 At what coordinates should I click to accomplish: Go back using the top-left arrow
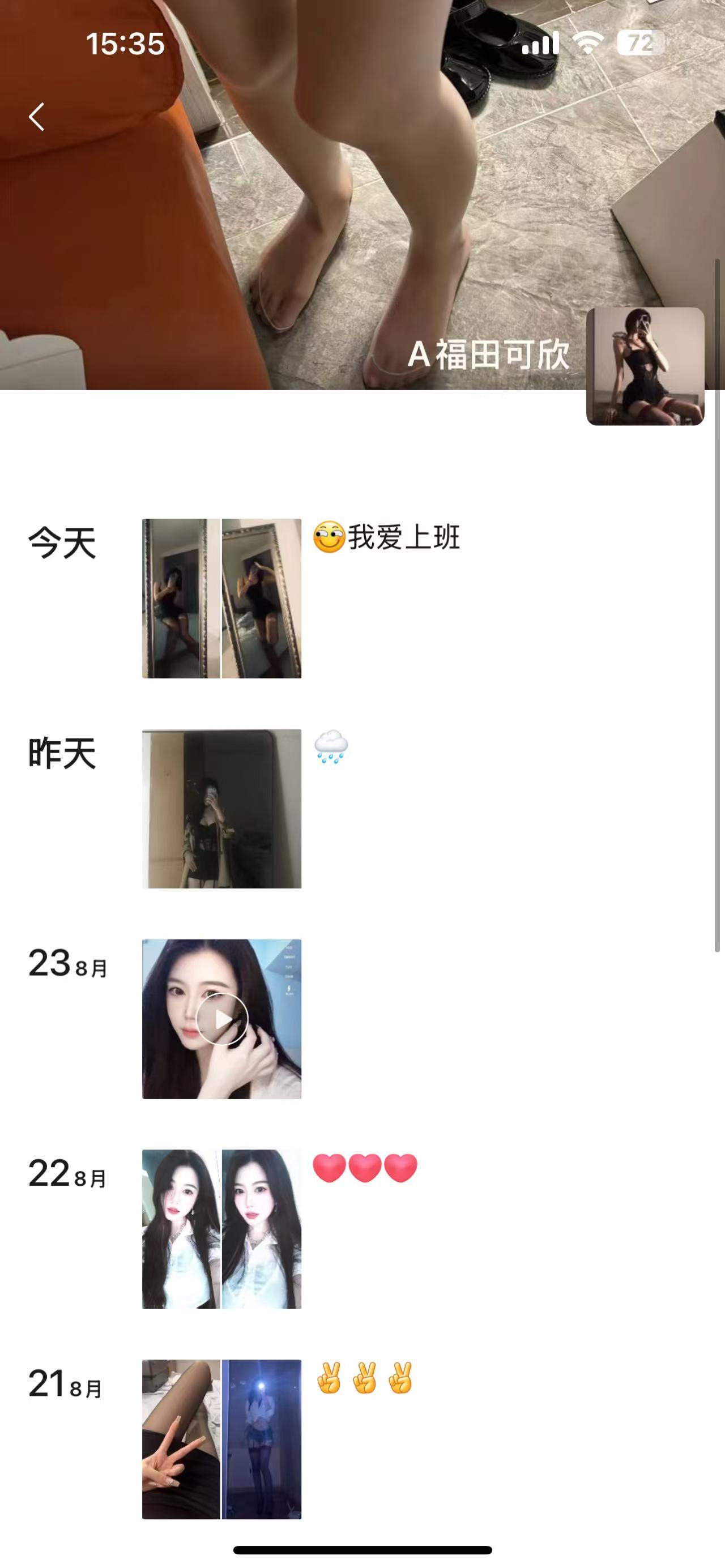click(36, 116)
